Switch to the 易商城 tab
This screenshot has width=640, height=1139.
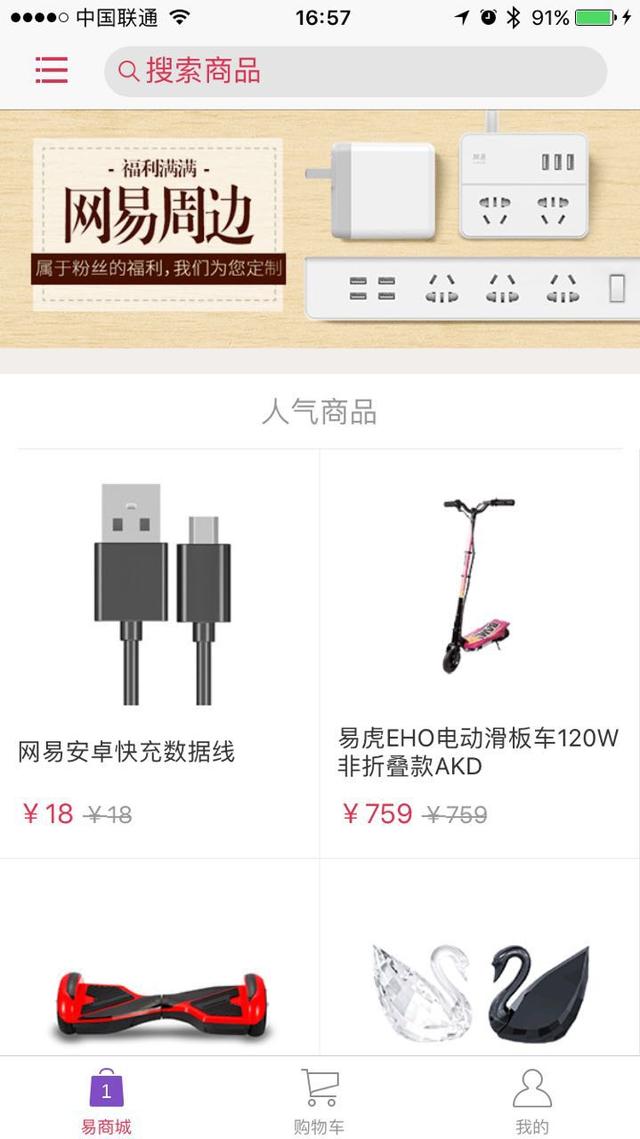106,1099
